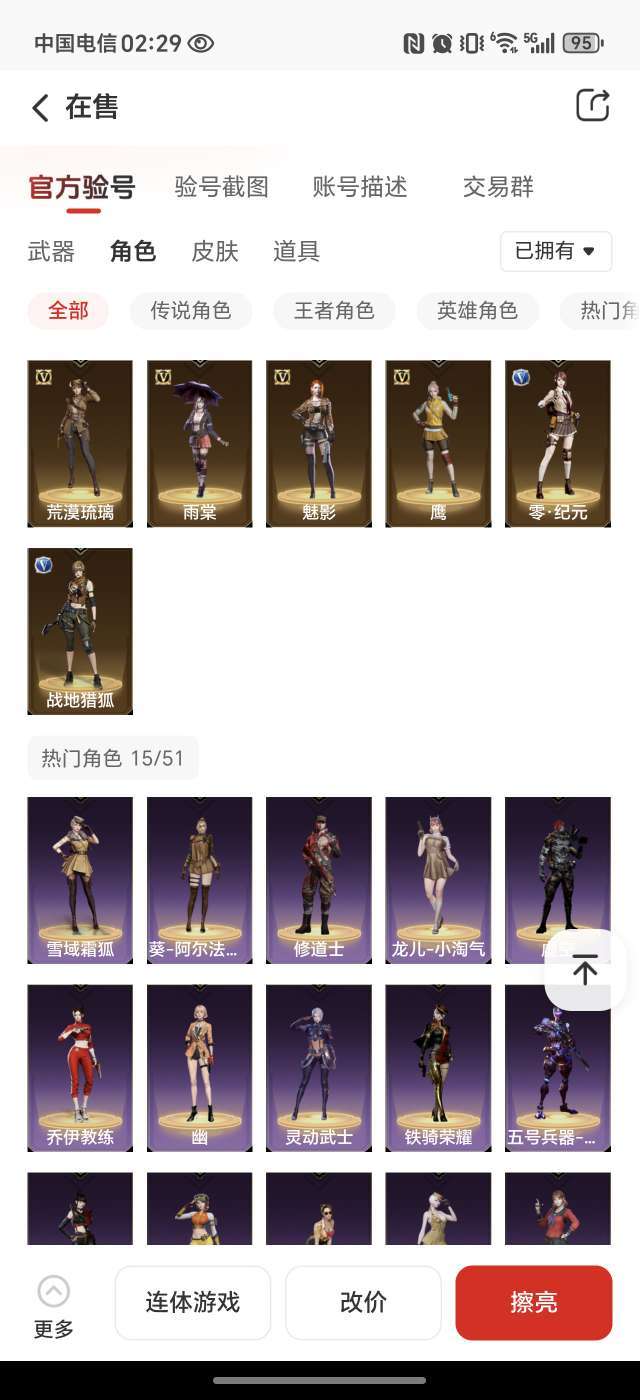Select the 皮肤 category
This screenshot has height=1400, width=640.
point(215,251)
